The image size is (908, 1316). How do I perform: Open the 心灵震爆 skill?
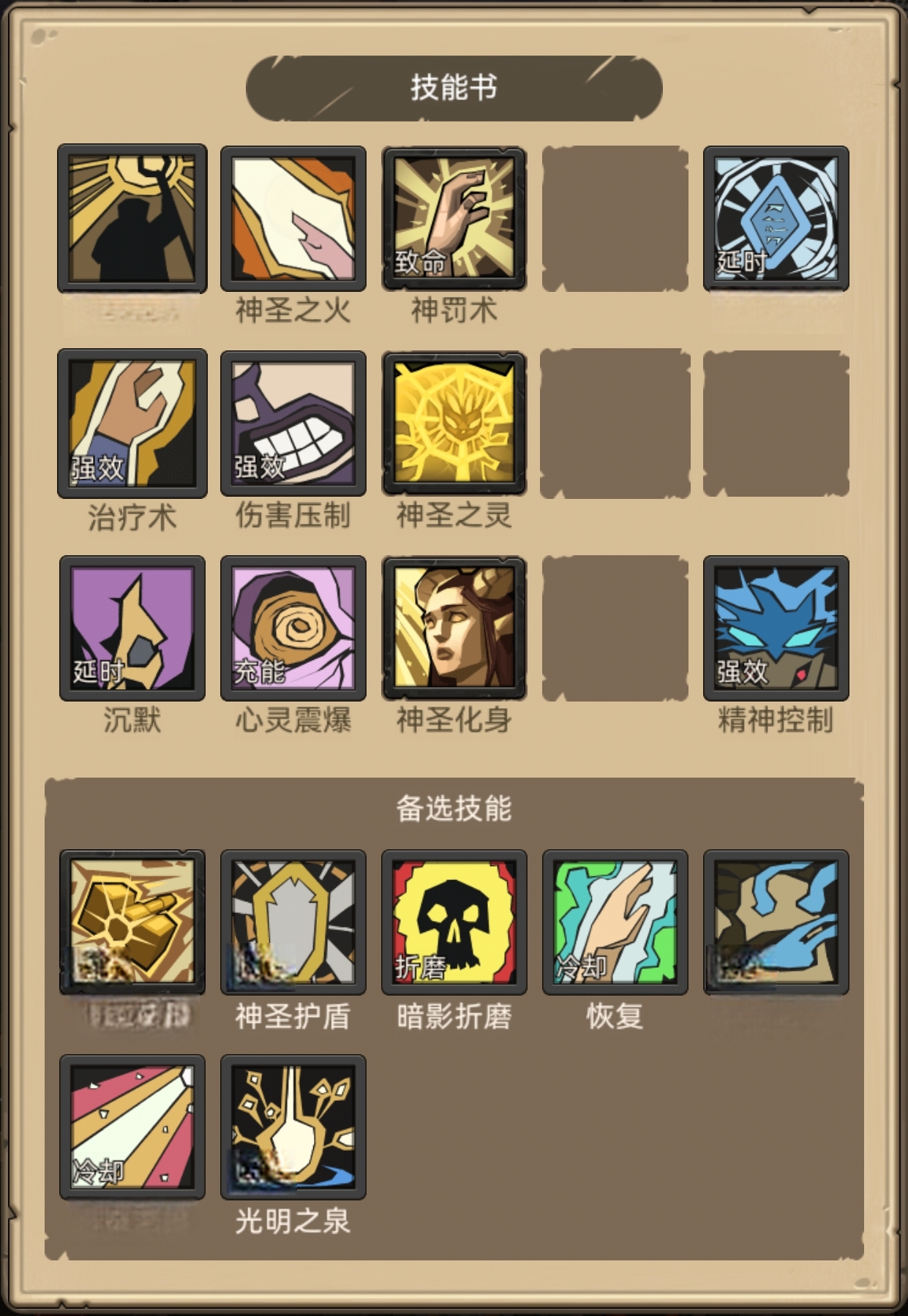coord(293,628)
